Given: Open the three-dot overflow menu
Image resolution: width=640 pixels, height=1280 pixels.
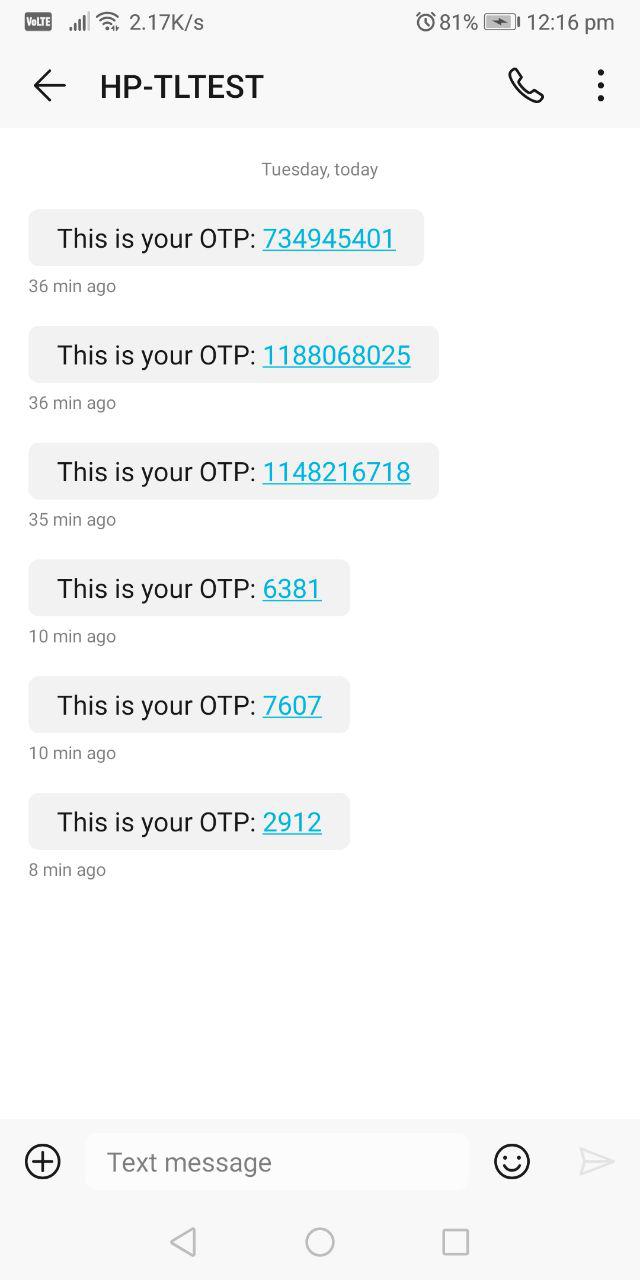Looking at the screenshot, I should click(x=600, y=86).
